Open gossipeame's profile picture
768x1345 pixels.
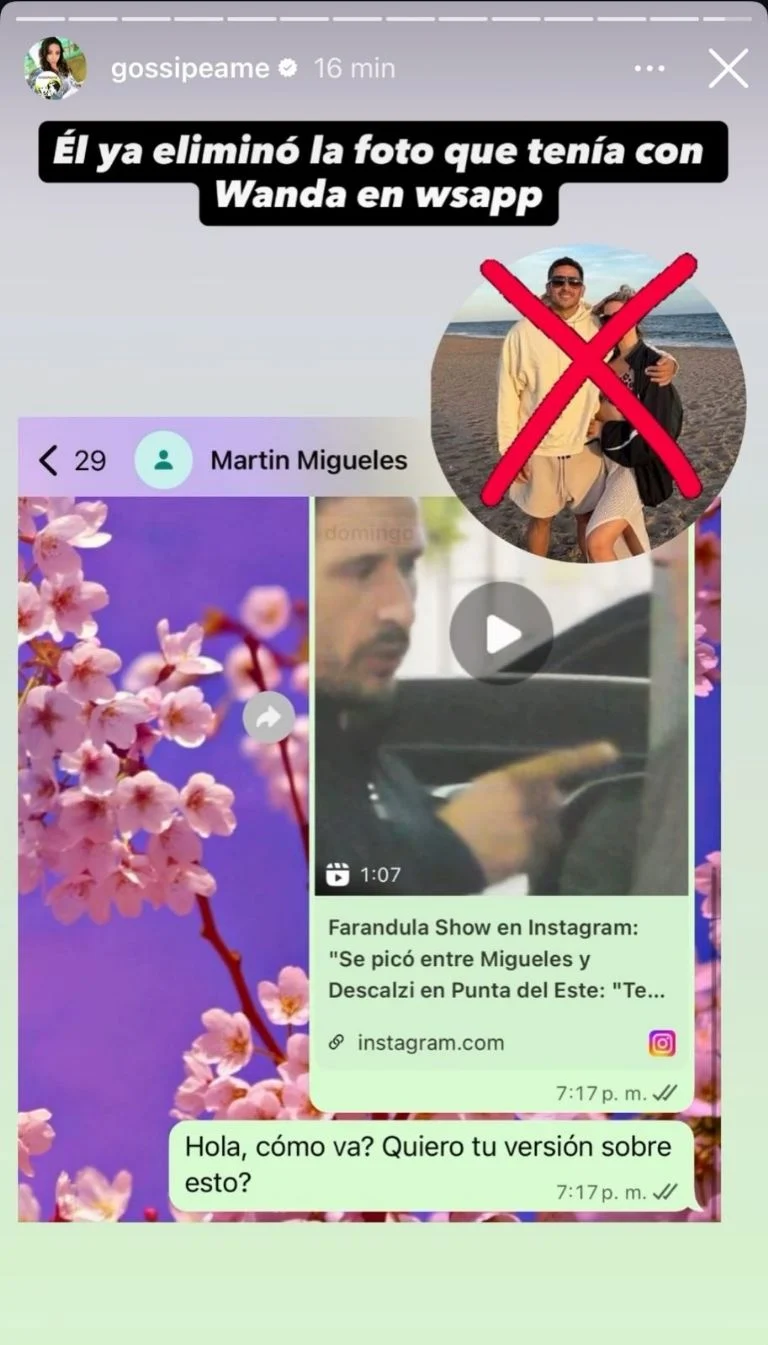pyautogui.click(x=55, y=68)
